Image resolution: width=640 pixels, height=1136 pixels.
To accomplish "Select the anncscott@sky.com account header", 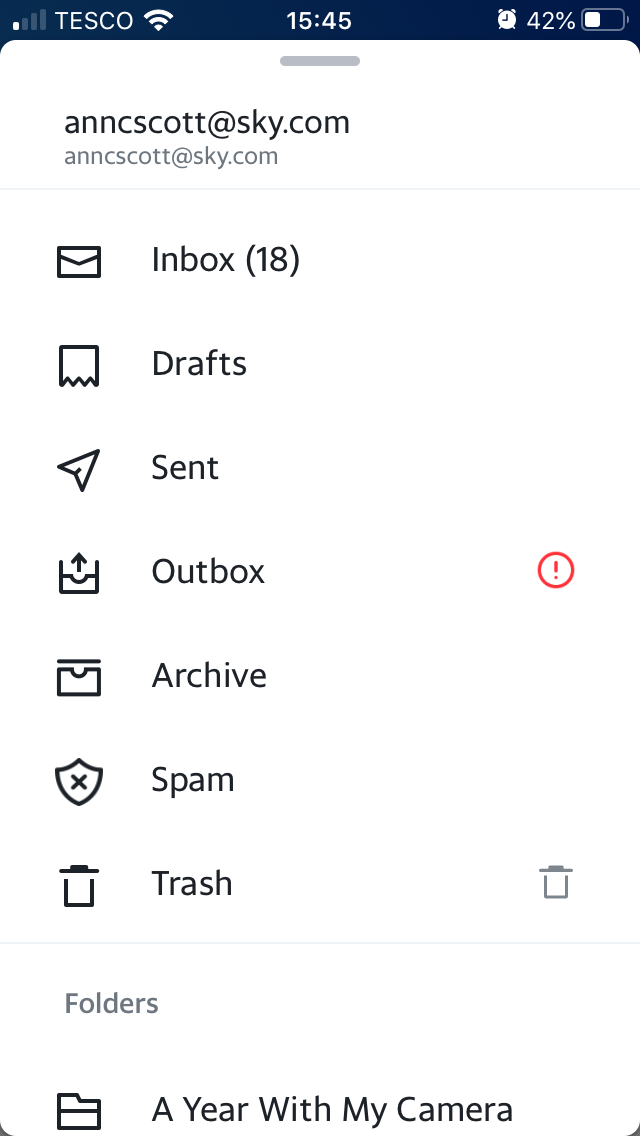I will coord(207,136).
